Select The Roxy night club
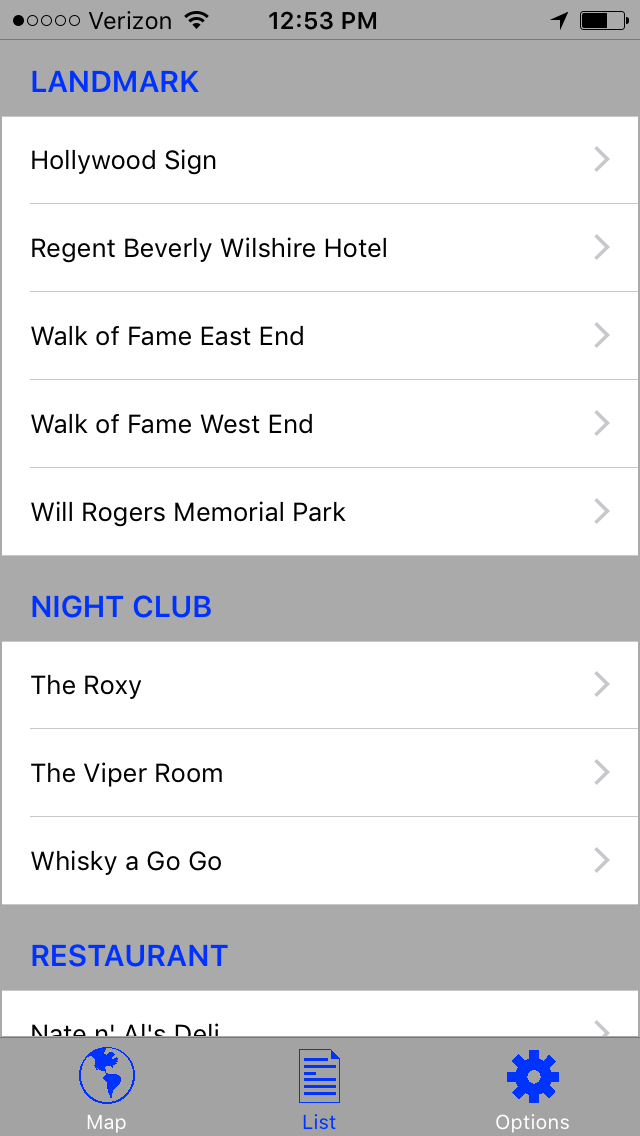Screen dimensions: 640x1136 click(320, 685)
